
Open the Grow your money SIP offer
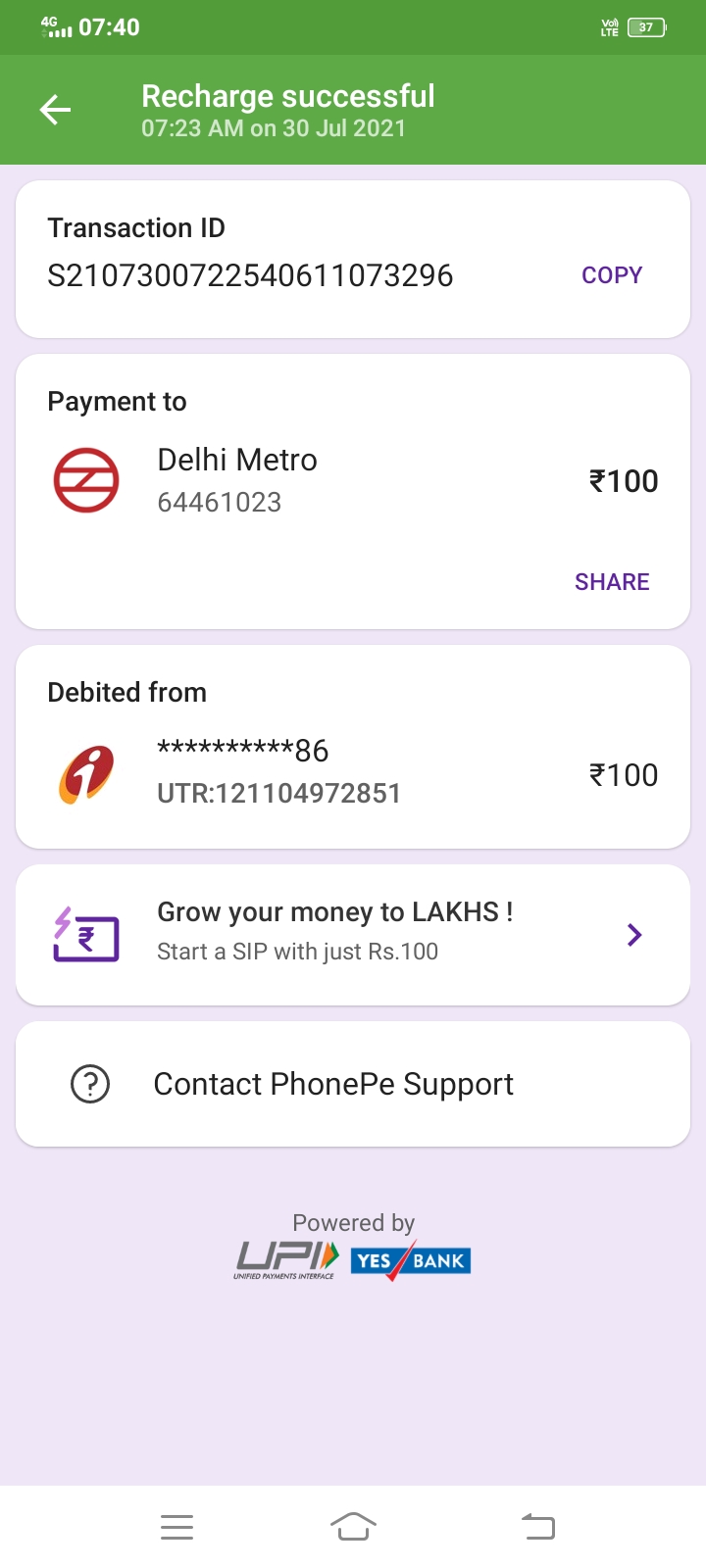[353, 934]
